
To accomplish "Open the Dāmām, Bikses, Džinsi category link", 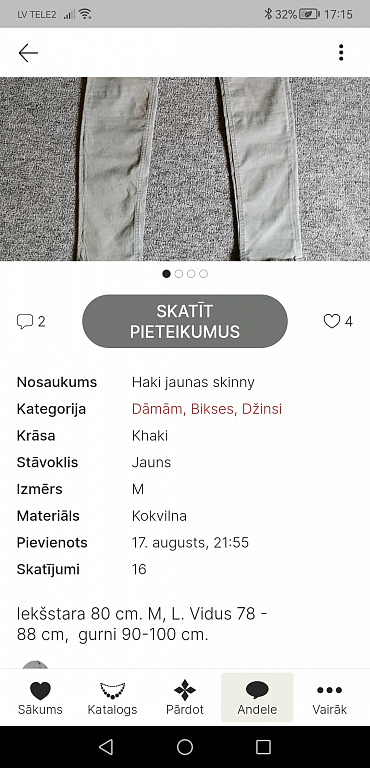I will tap(207, 409).
